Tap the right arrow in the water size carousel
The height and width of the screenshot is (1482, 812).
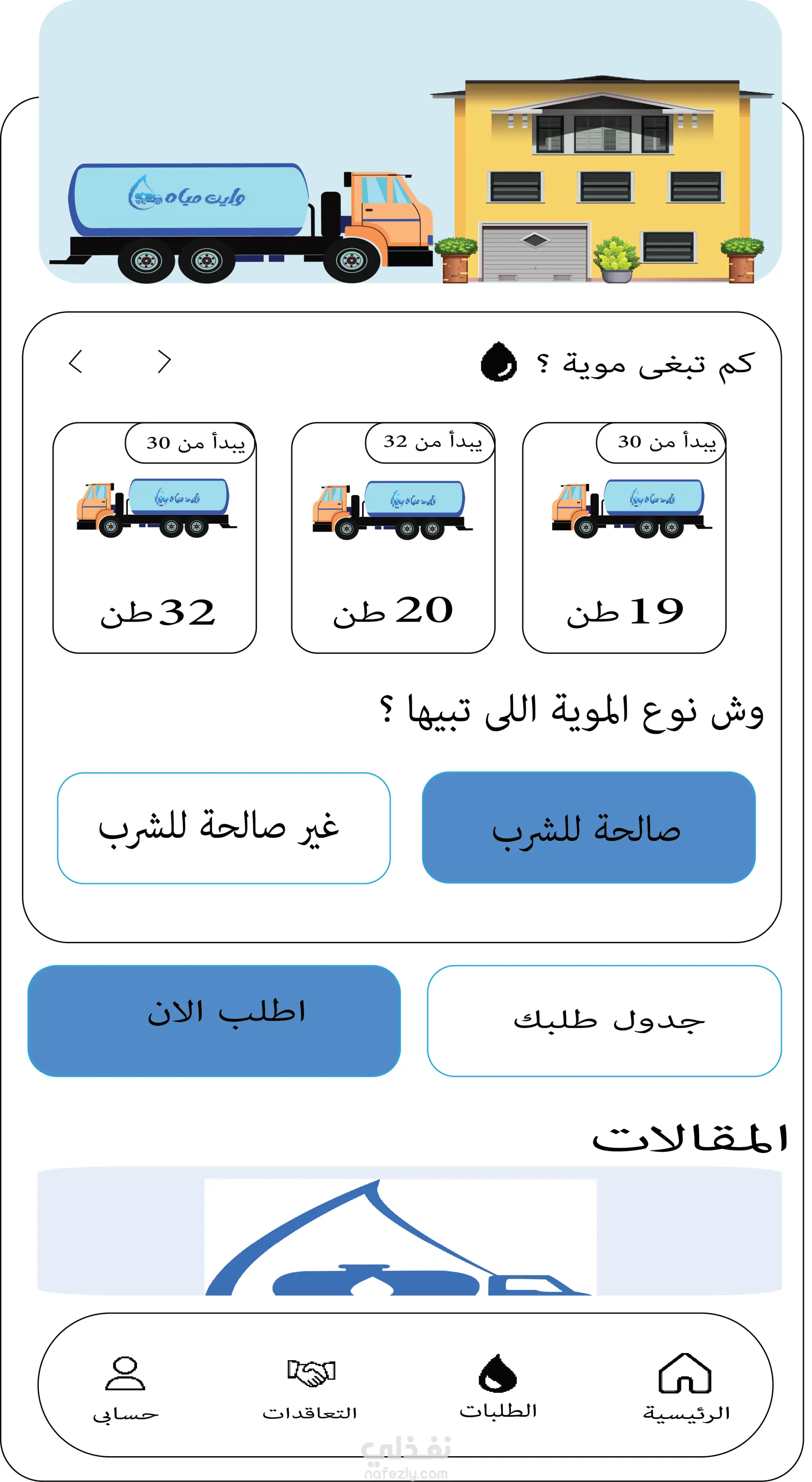(x=165, y=361)
